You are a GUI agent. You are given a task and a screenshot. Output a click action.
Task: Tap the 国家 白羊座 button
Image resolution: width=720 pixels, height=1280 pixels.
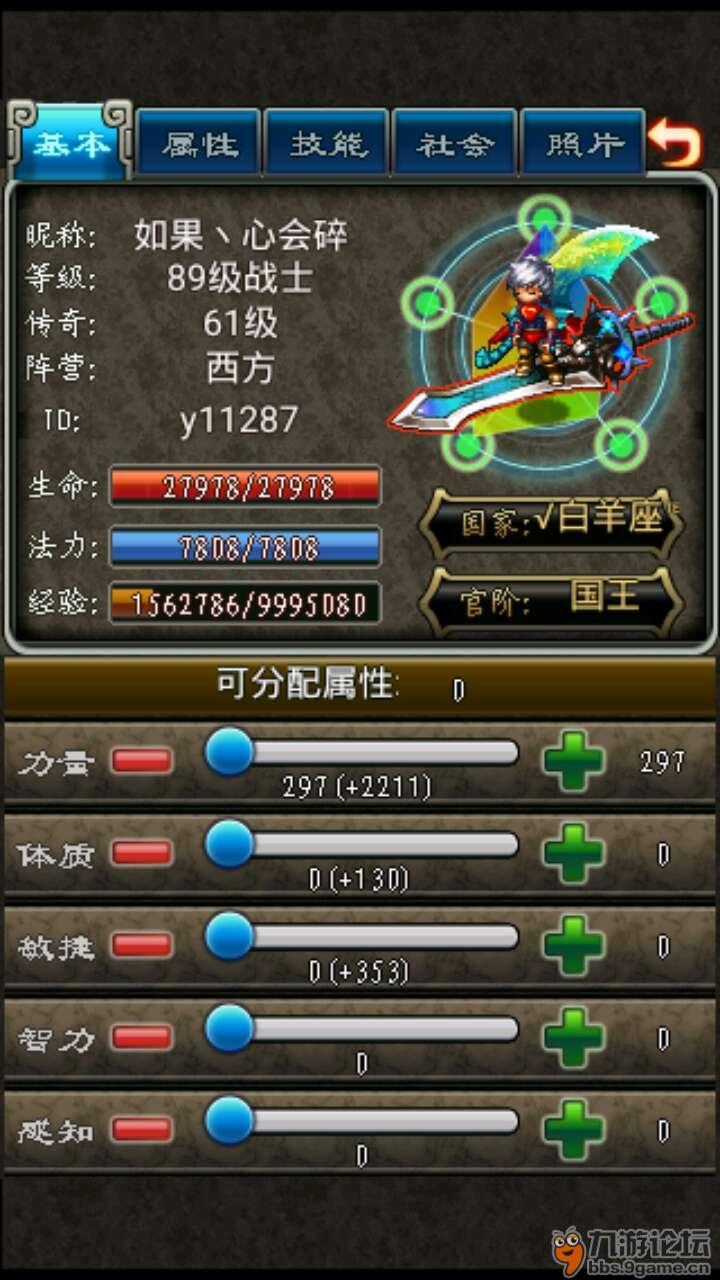[x=553, y=522]
